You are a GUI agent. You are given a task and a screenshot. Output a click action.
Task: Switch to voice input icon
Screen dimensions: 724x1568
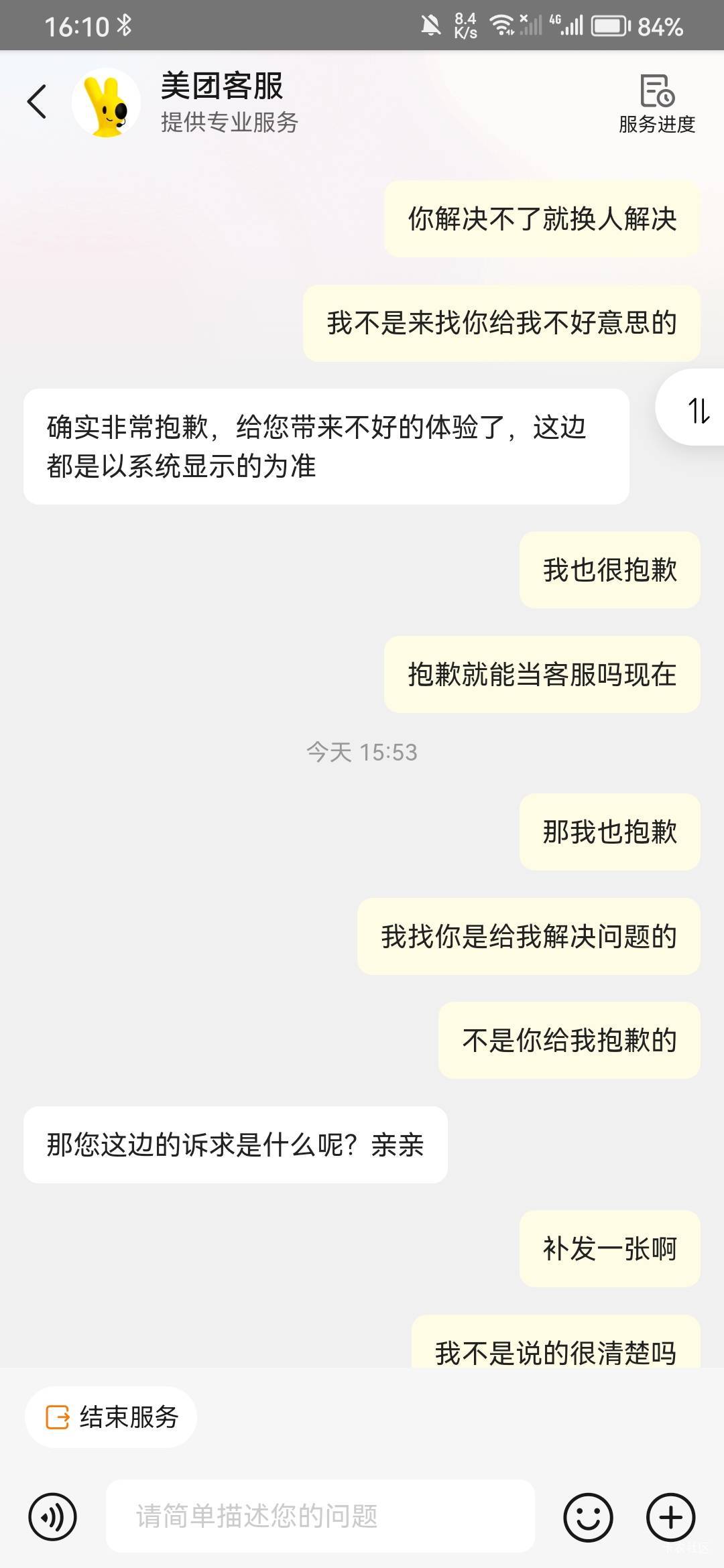tap(52, 1516)
